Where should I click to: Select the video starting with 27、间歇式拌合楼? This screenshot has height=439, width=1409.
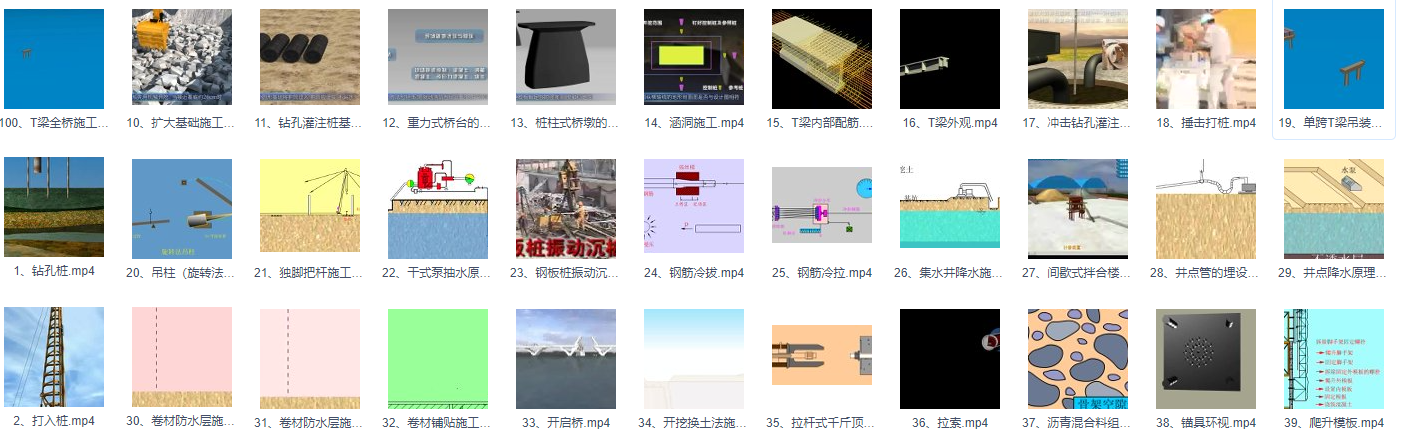point(1078,207)
